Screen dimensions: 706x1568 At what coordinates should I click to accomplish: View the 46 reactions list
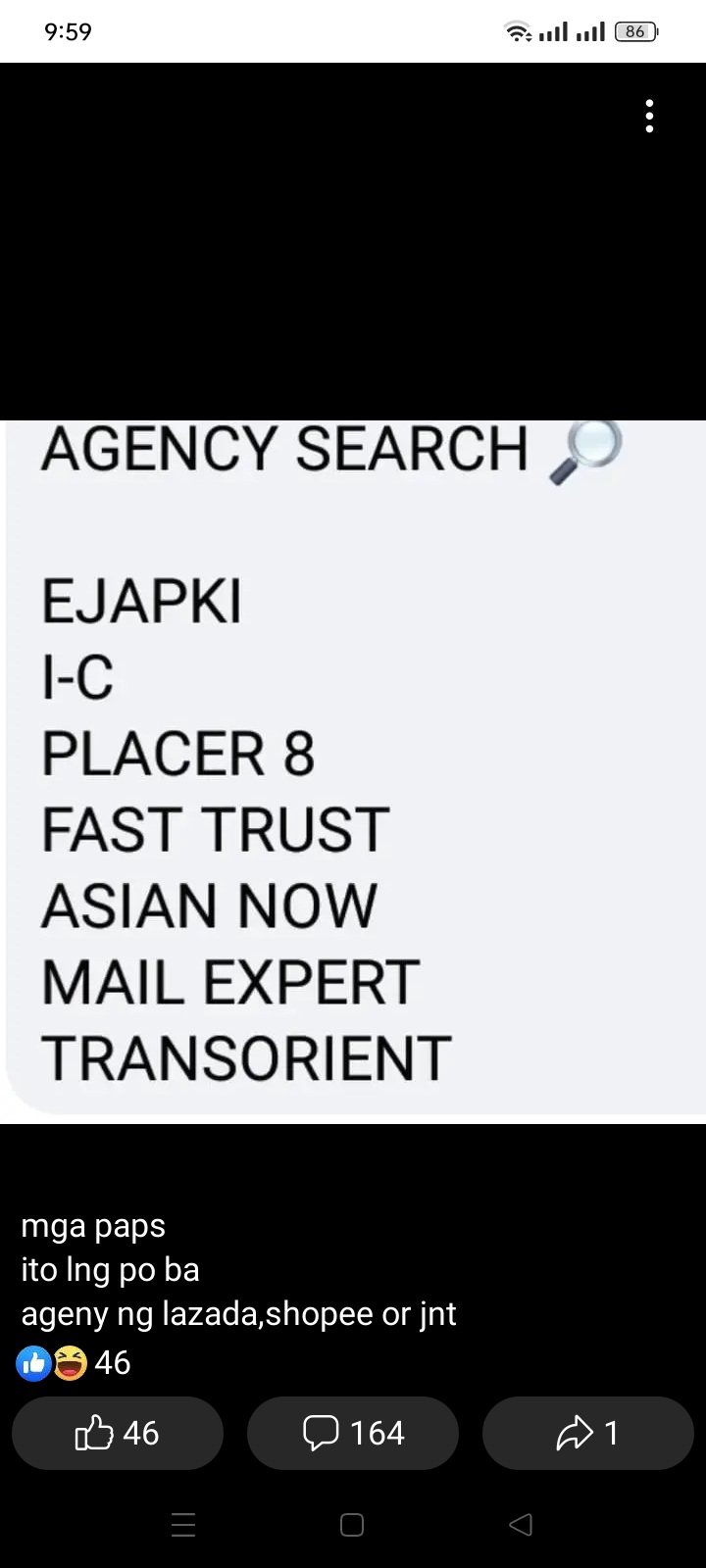pos(74,1362)
